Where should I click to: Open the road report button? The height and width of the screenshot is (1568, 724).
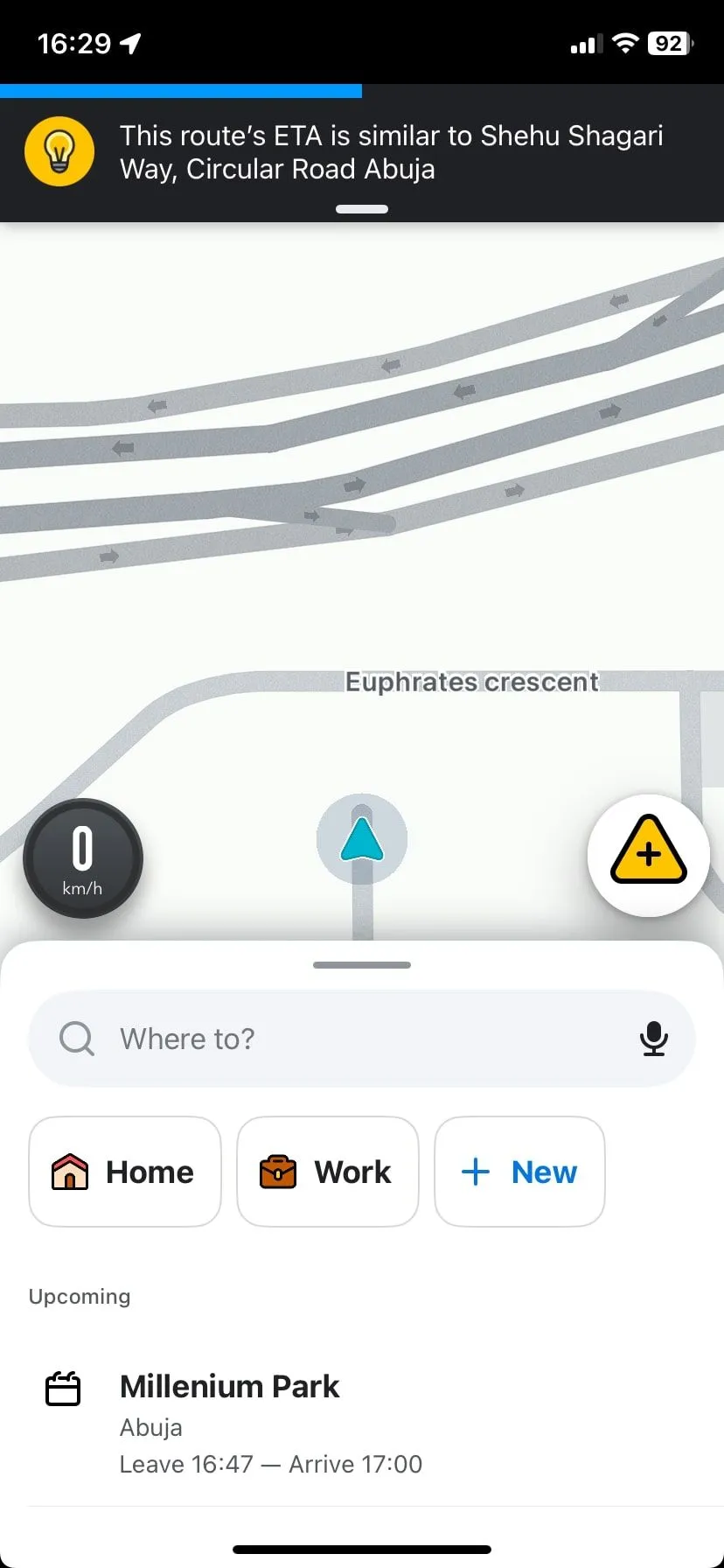[x=648, y=855]
